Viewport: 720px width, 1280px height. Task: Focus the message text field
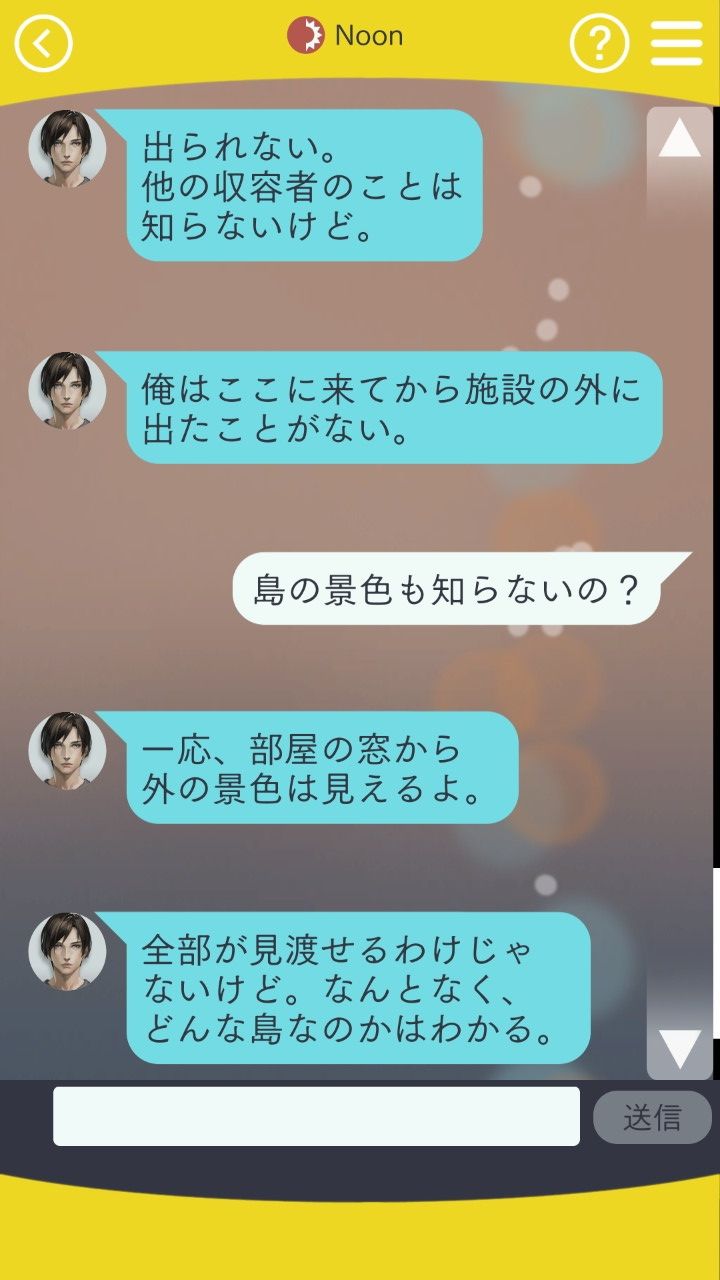316,1116
